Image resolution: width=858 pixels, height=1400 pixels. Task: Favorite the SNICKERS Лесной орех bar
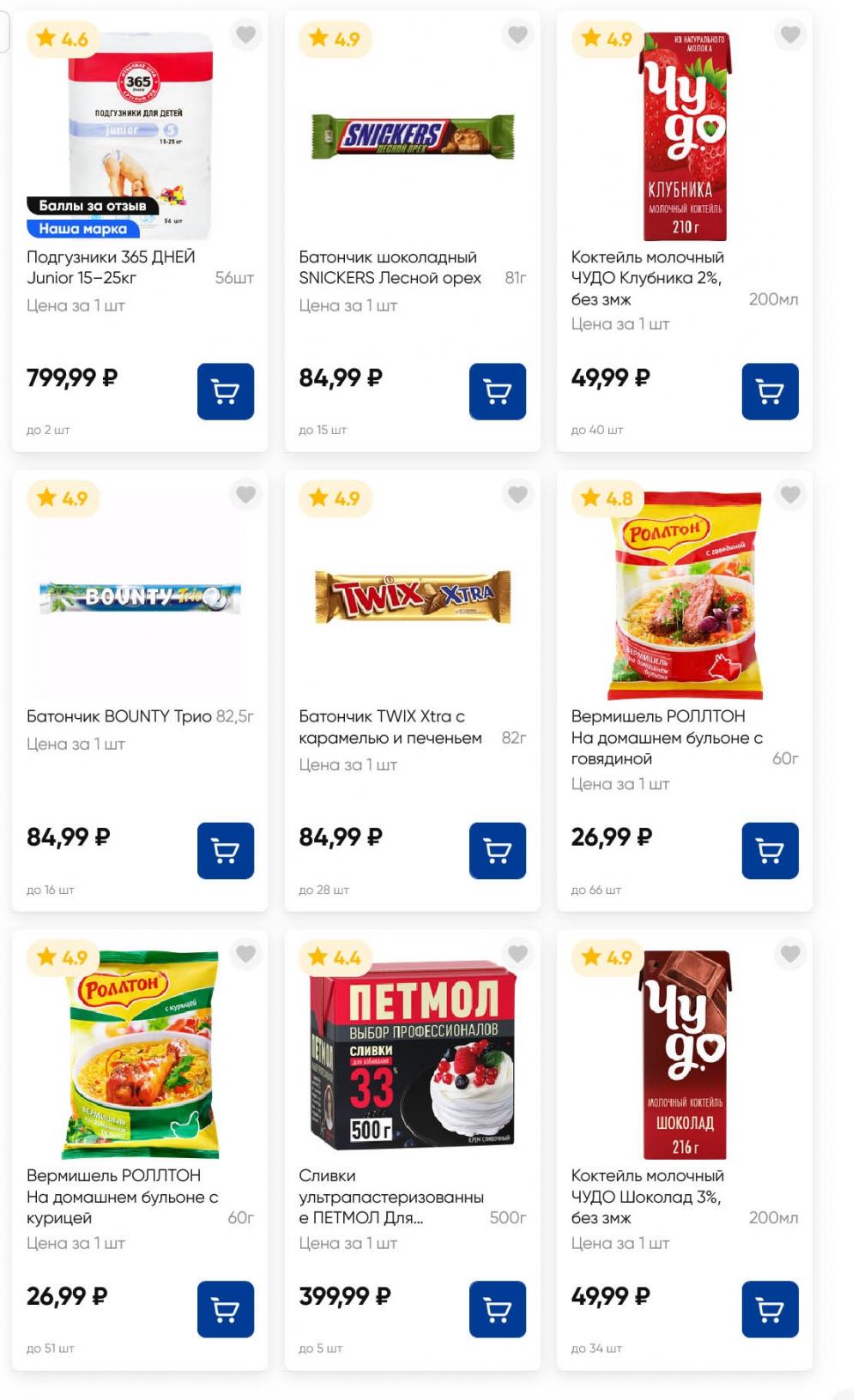[517, 34]
